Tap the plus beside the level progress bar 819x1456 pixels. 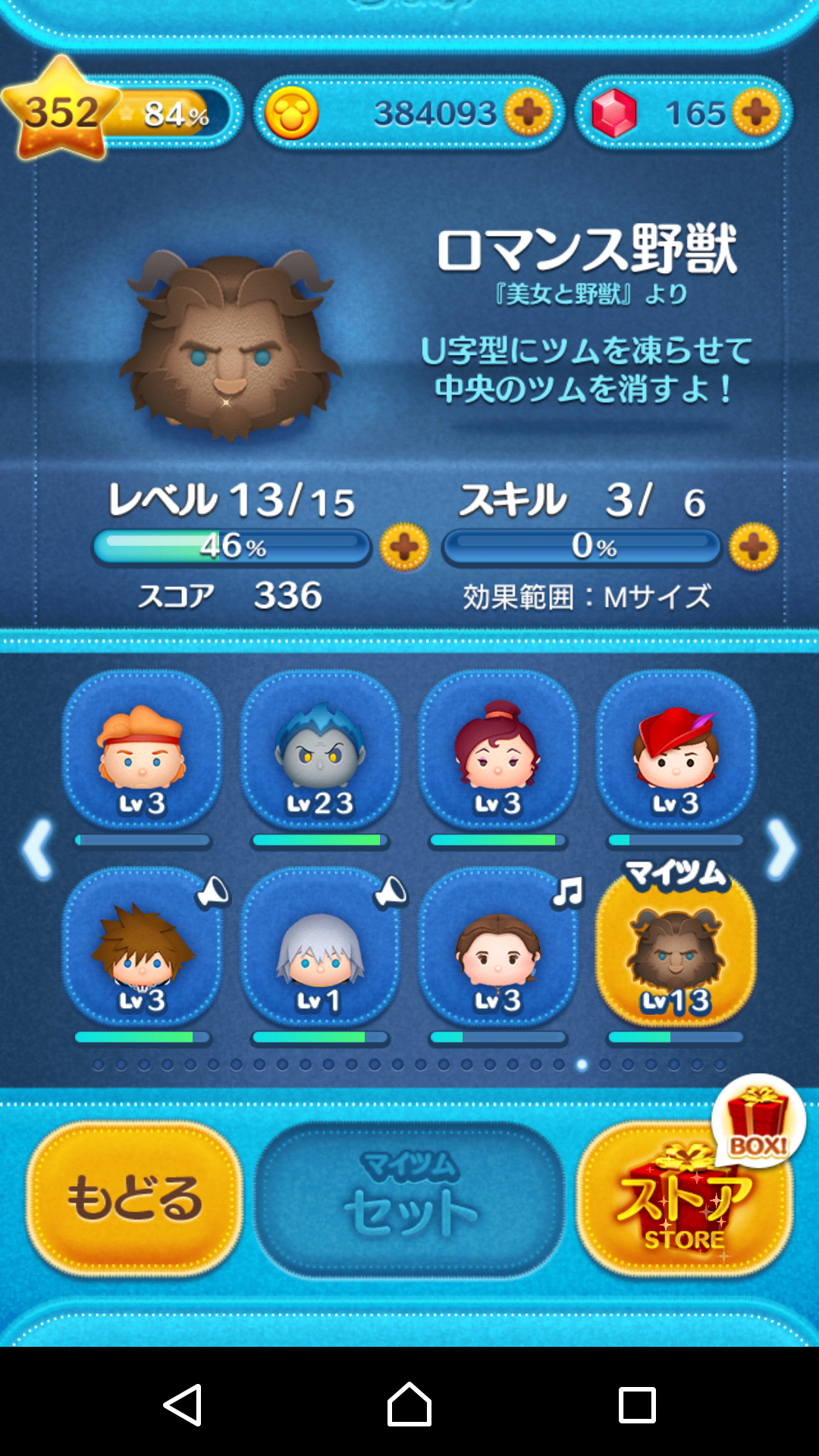pyautogui.click(x=404, y=547)
